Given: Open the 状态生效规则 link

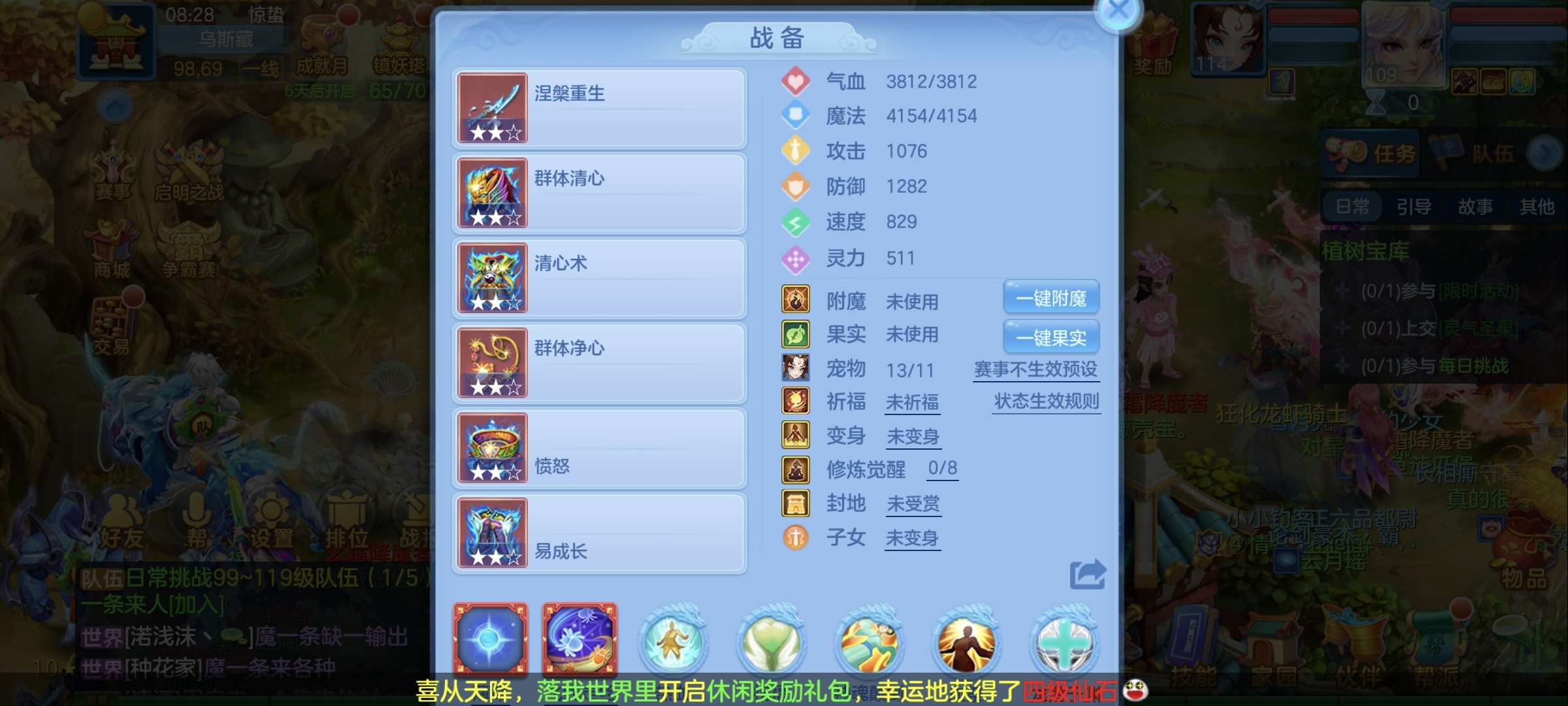Looking at the screenshot, I should click(x=1046, y=401).
